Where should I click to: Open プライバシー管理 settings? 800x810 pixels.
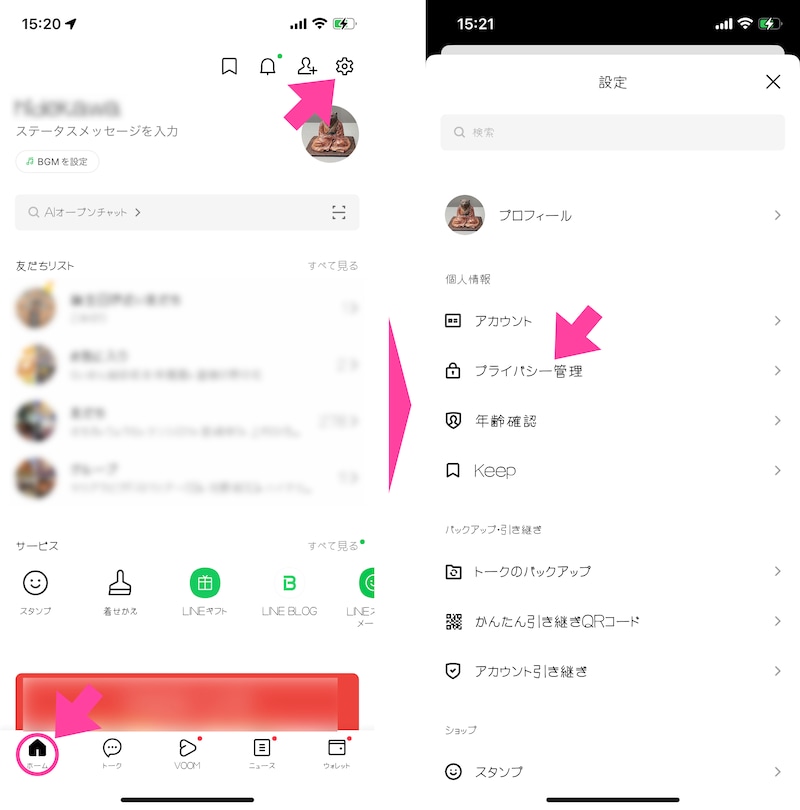(612, 370)
